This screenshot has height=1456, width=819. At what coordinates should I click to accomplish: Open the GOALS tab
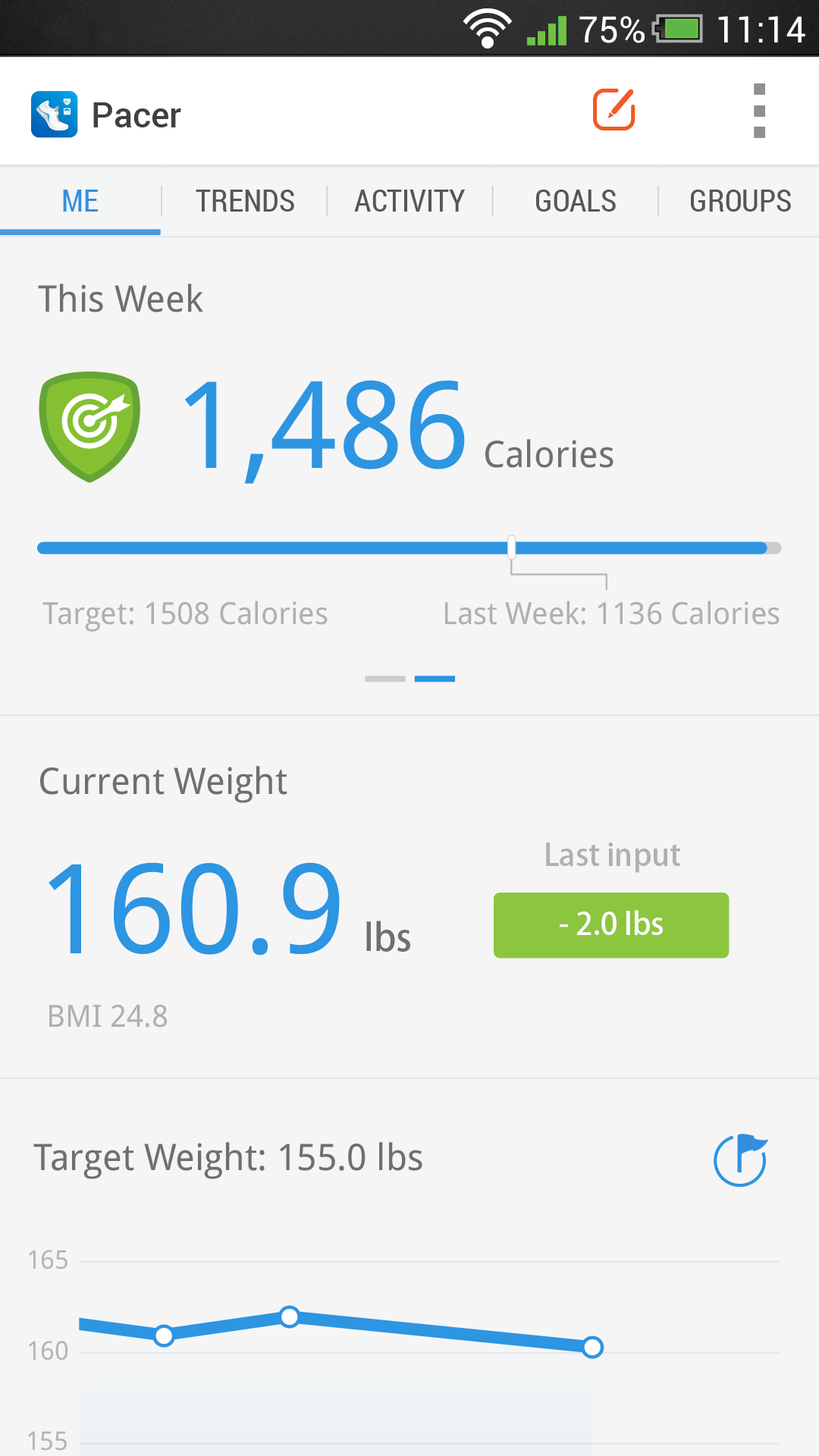click(x=576, y=200)
